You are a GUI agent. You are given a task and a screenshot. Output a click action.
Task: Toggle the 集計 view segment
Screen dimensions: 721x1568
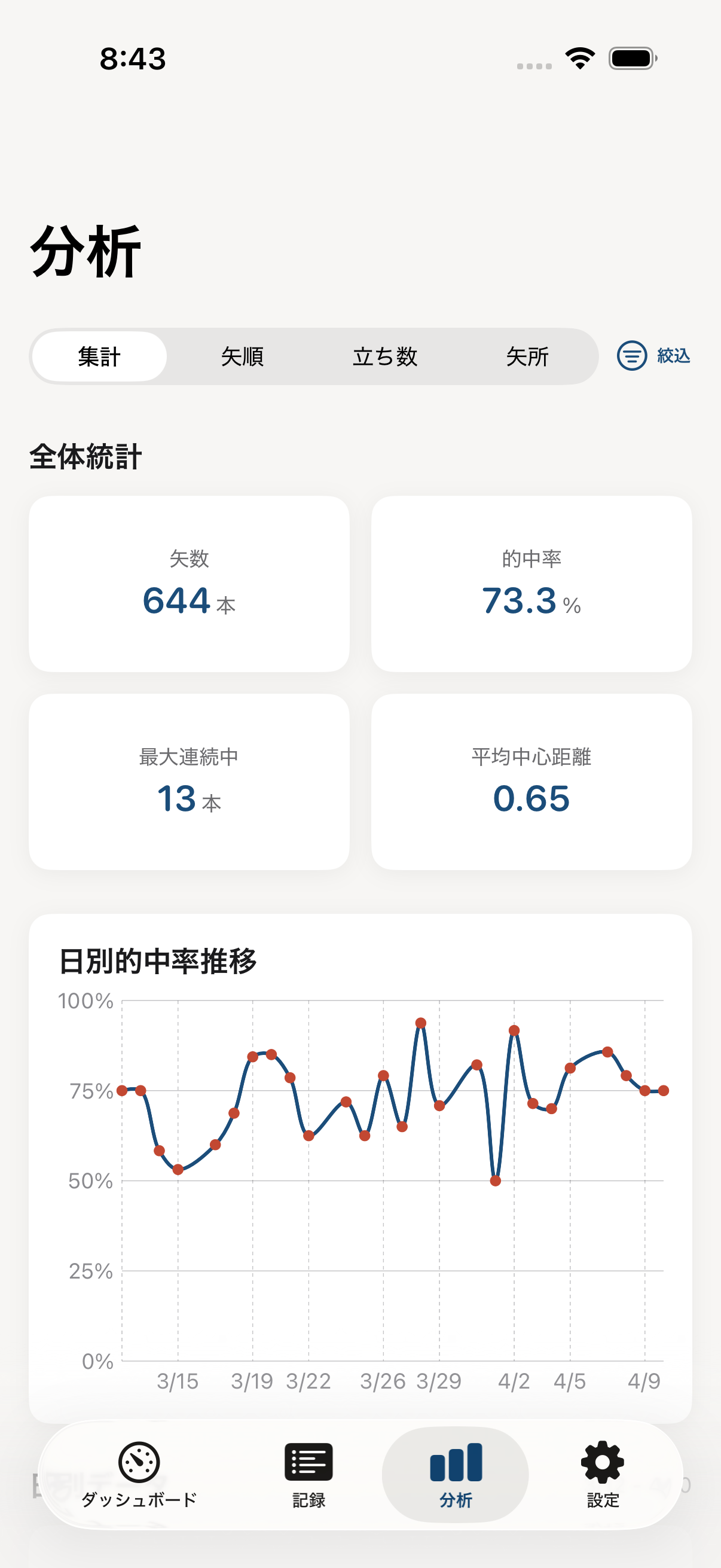[101, 356]
